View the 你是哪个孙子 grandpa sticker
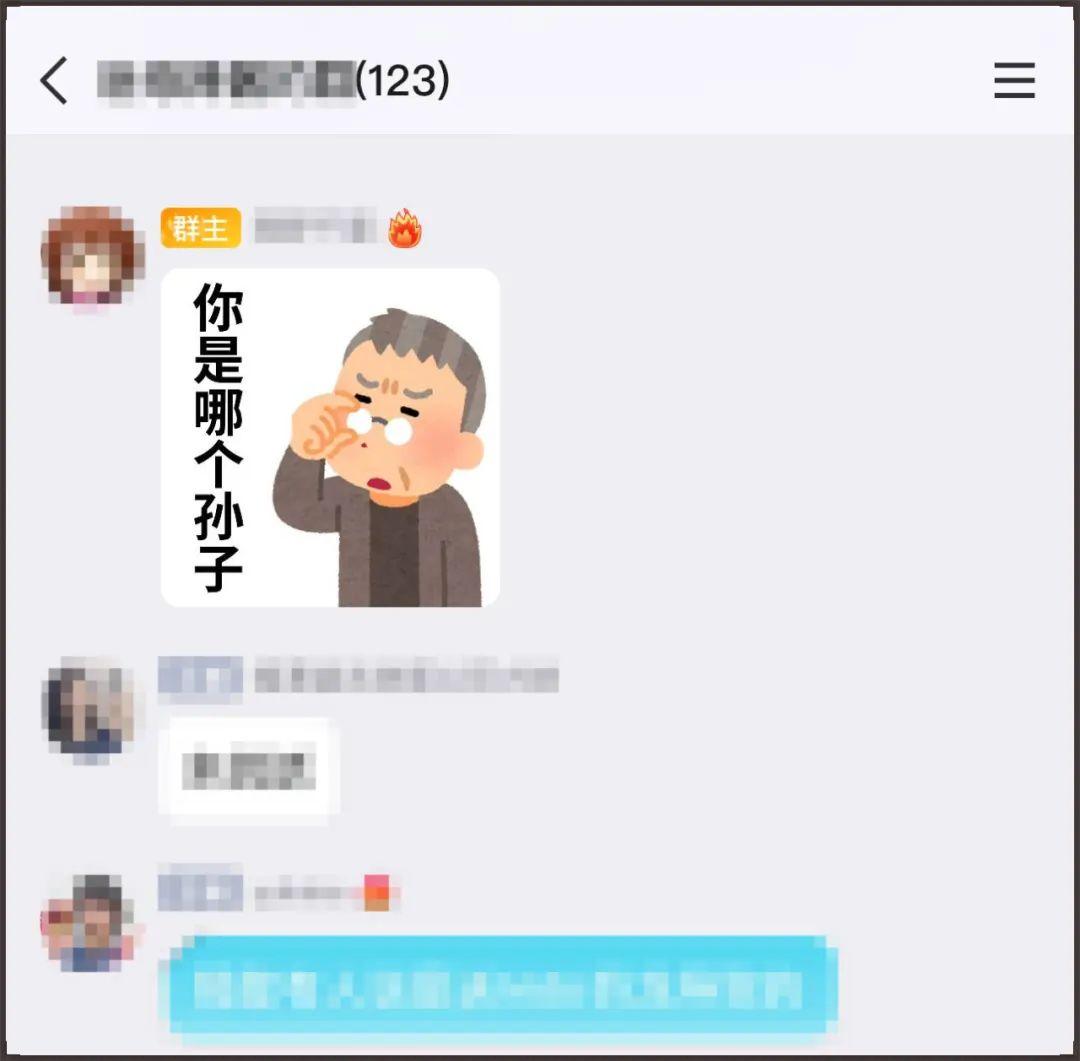 (x=330, y=438)
